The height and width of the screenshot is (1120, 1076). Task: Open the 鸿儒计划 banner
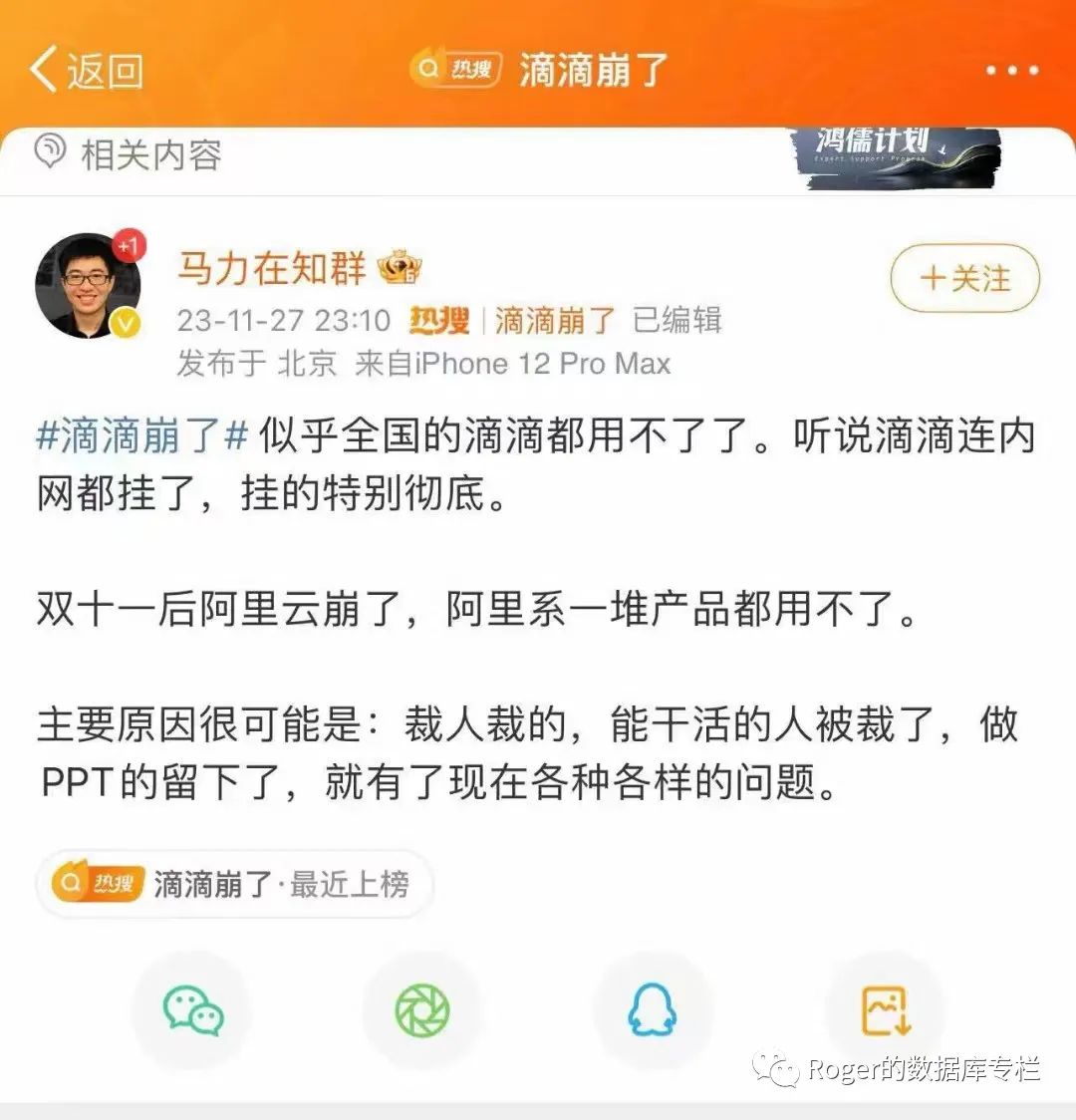click(894, 156)
